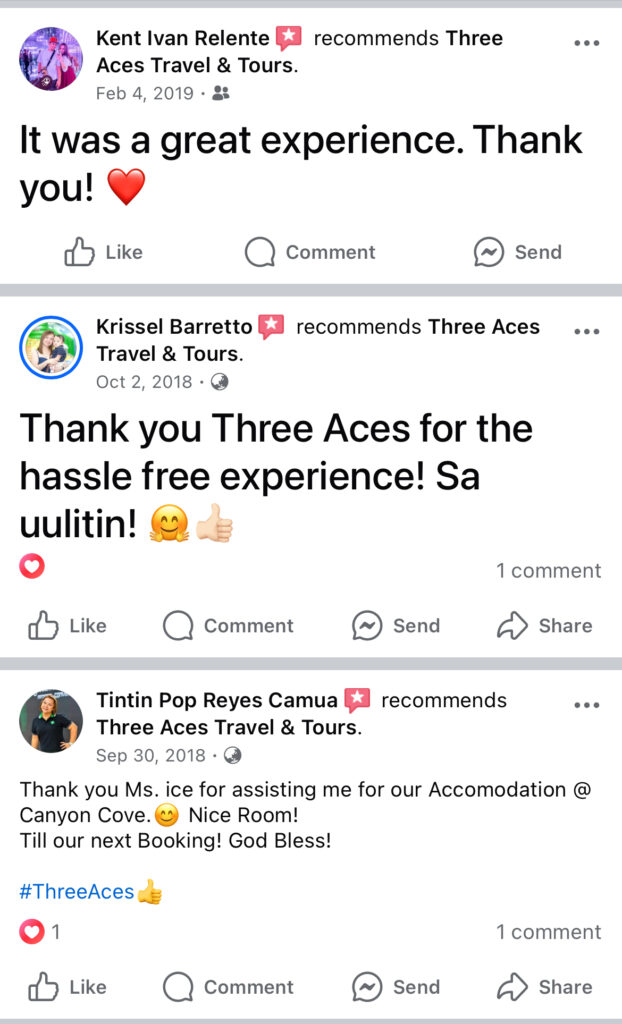
Task: View the 1 comment on Tintin's post
Action: (549, 932)
